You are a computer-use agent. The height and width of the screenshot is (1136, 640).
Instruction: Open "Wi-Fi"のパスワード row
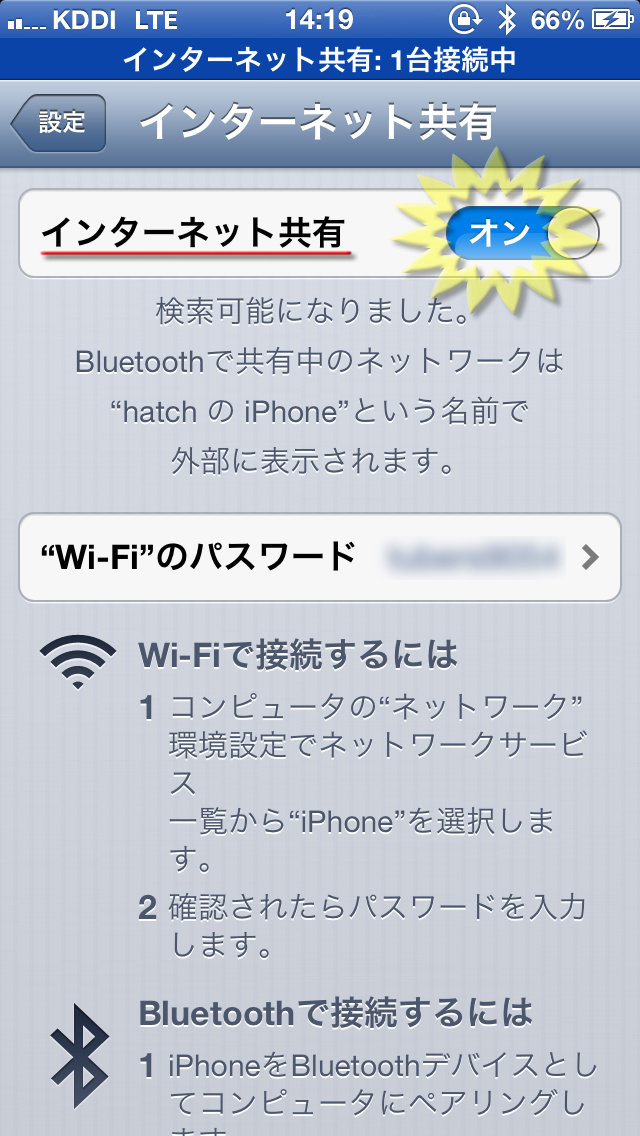[x=320, y=557]
